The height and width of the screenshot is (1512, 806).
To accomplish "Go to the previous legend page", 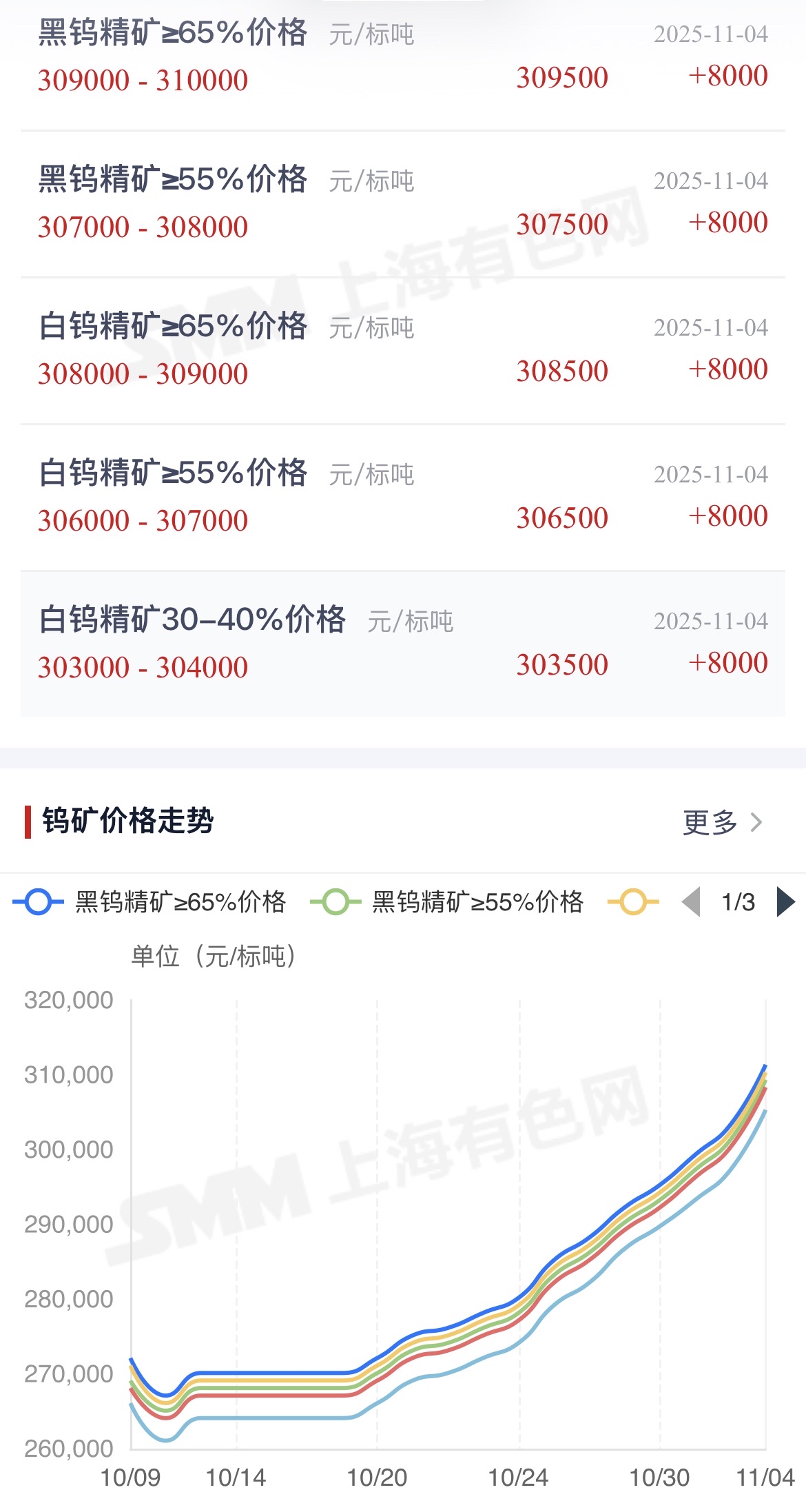I will tap(691, 902).
